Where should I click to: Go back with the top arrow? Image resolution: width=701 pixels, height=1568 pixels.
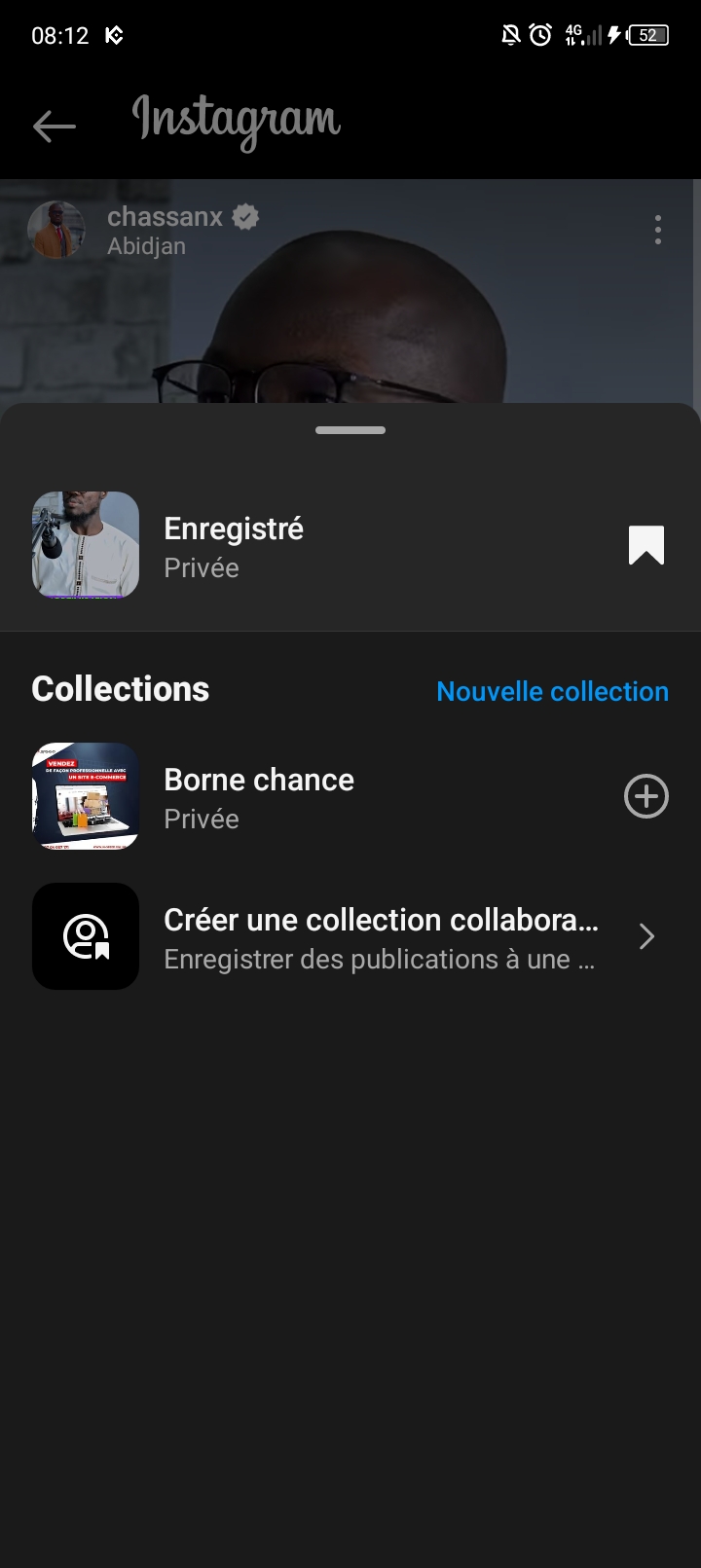(x=54, y=126)
